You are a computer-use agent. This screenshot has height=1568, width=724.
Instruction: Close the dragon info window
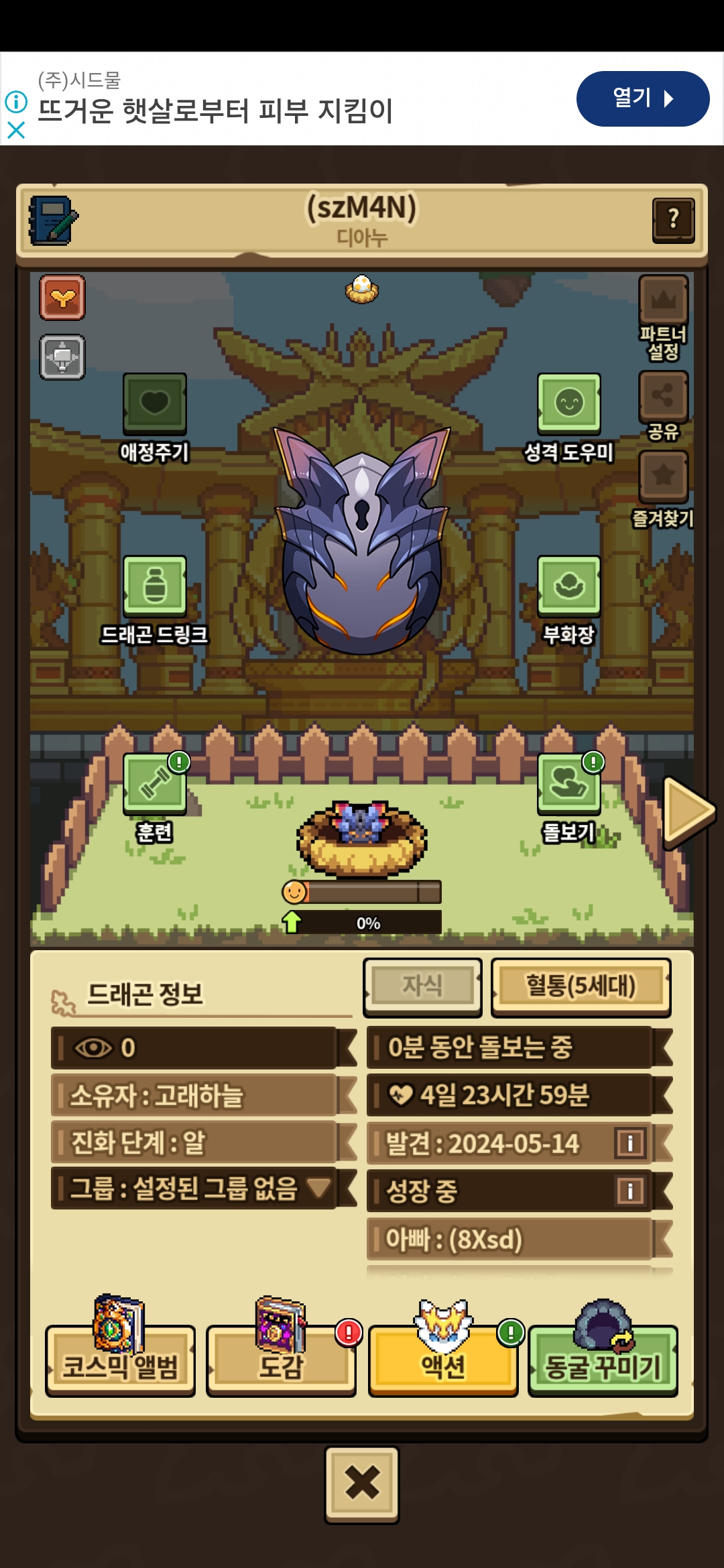coord(362,1484)
